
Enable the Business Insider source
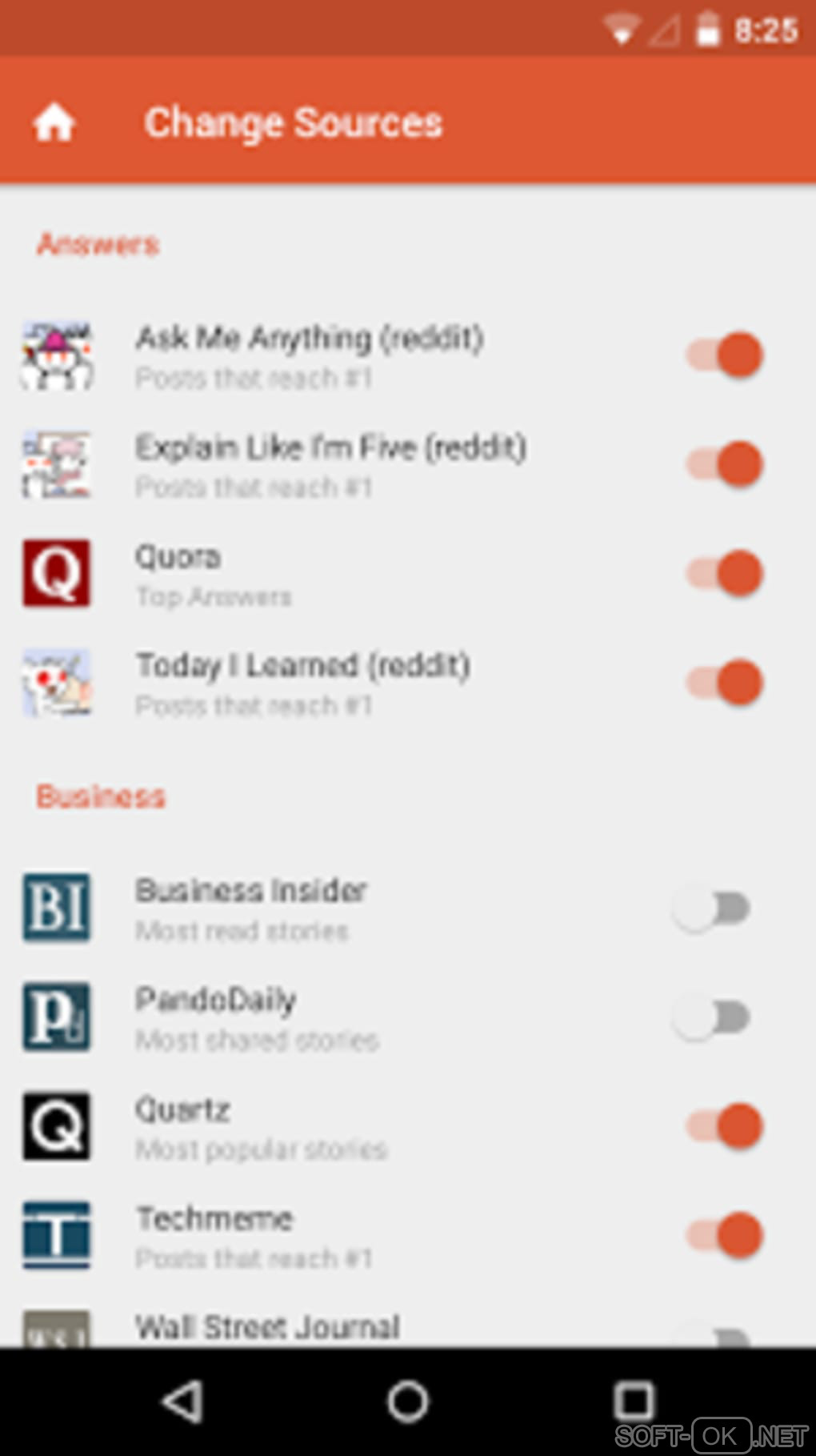[x=712, y=908]
